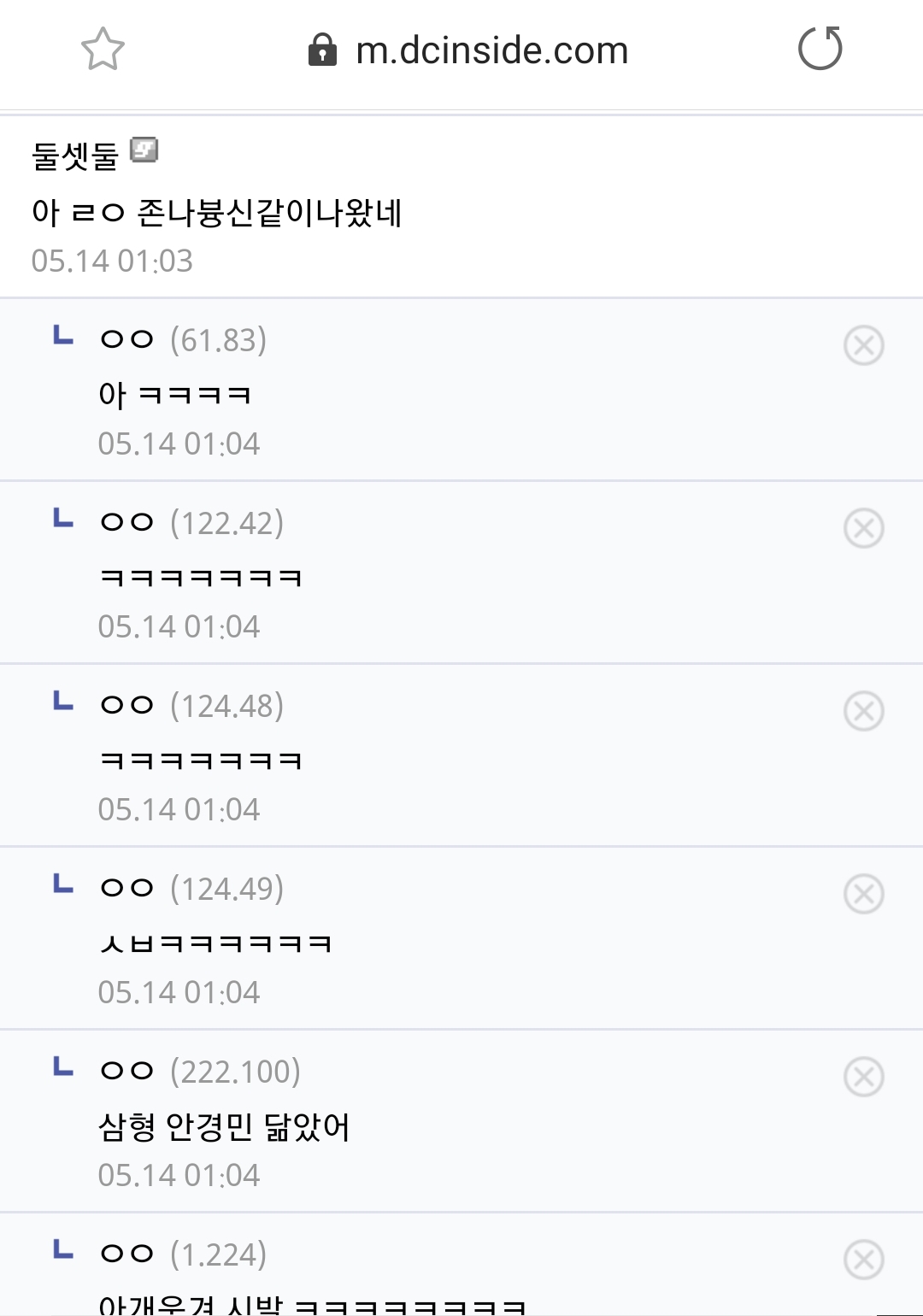This screenshot has width=923, height=1316.
Task: Delete the comment by ㅇㅇ (1.224)
Action: coord(863,1260)
